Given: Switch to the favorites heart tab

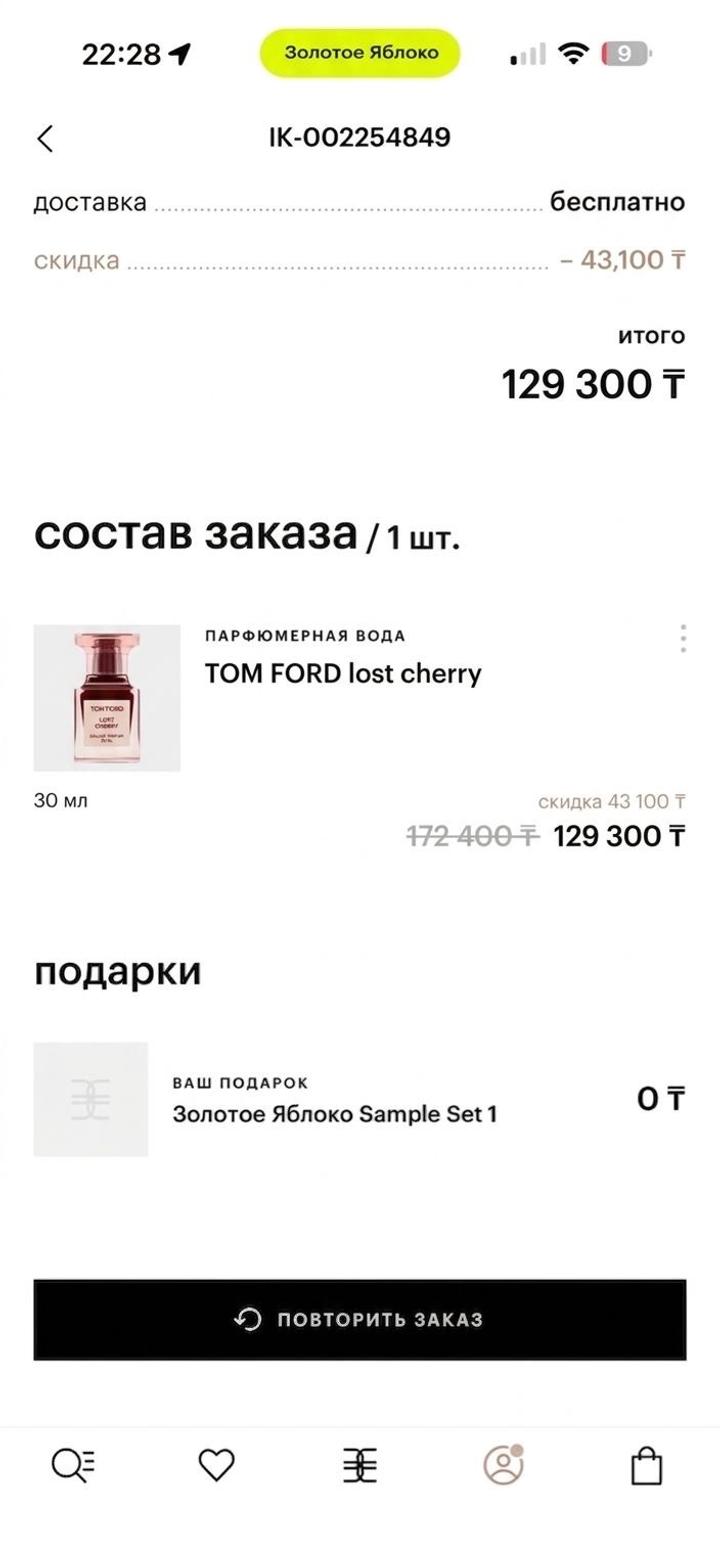Looking at the screenshot, I should pyautogui.click(x=216, y=1465).
